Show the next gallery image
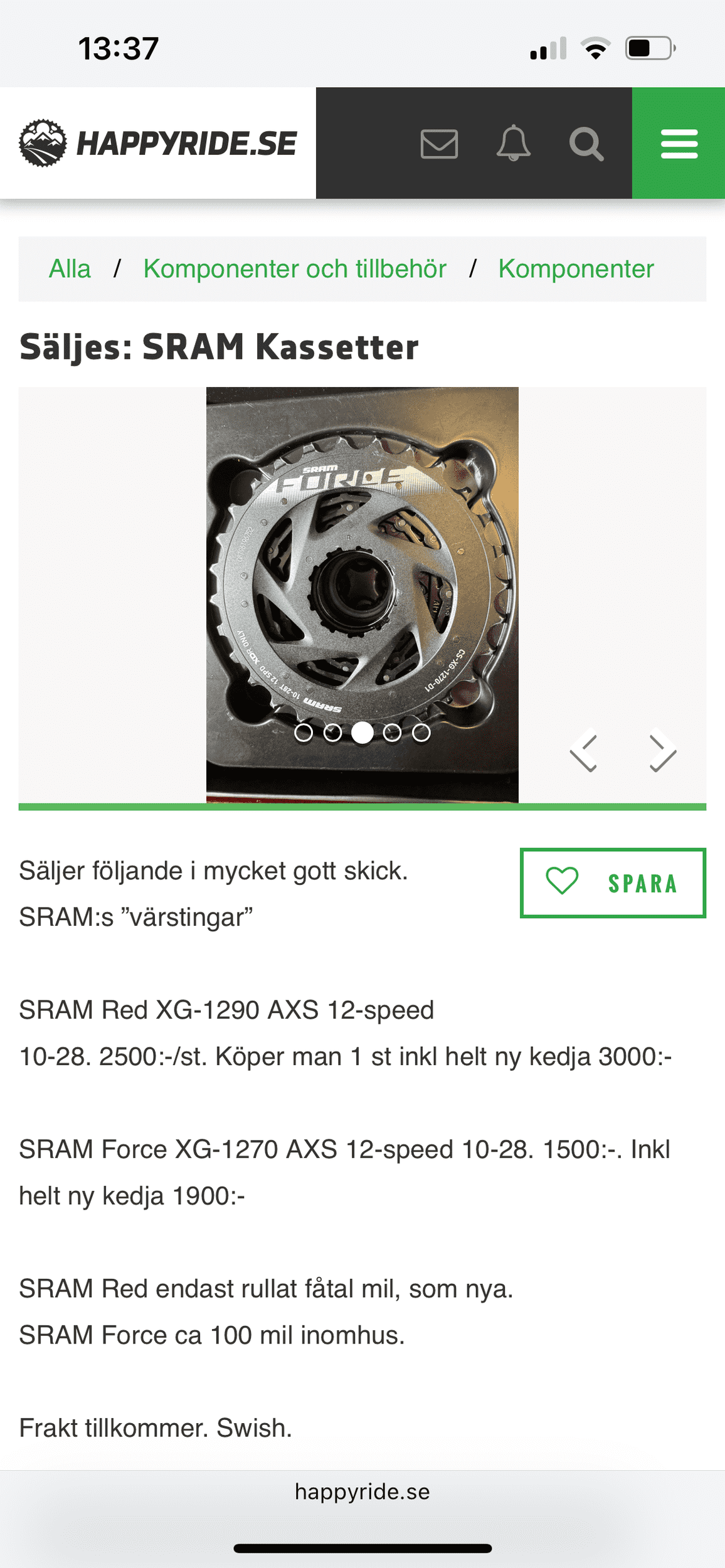 (x=662, y=751)
